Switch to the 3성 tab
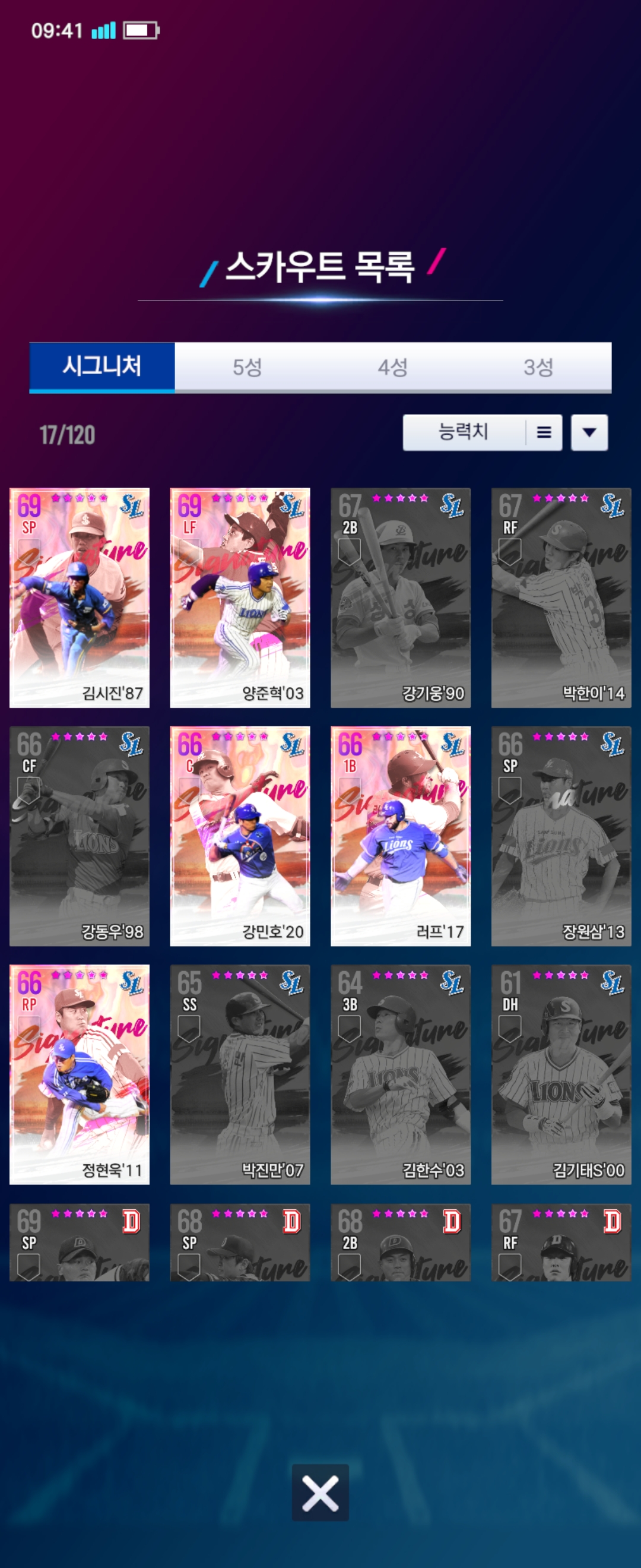 538,366
